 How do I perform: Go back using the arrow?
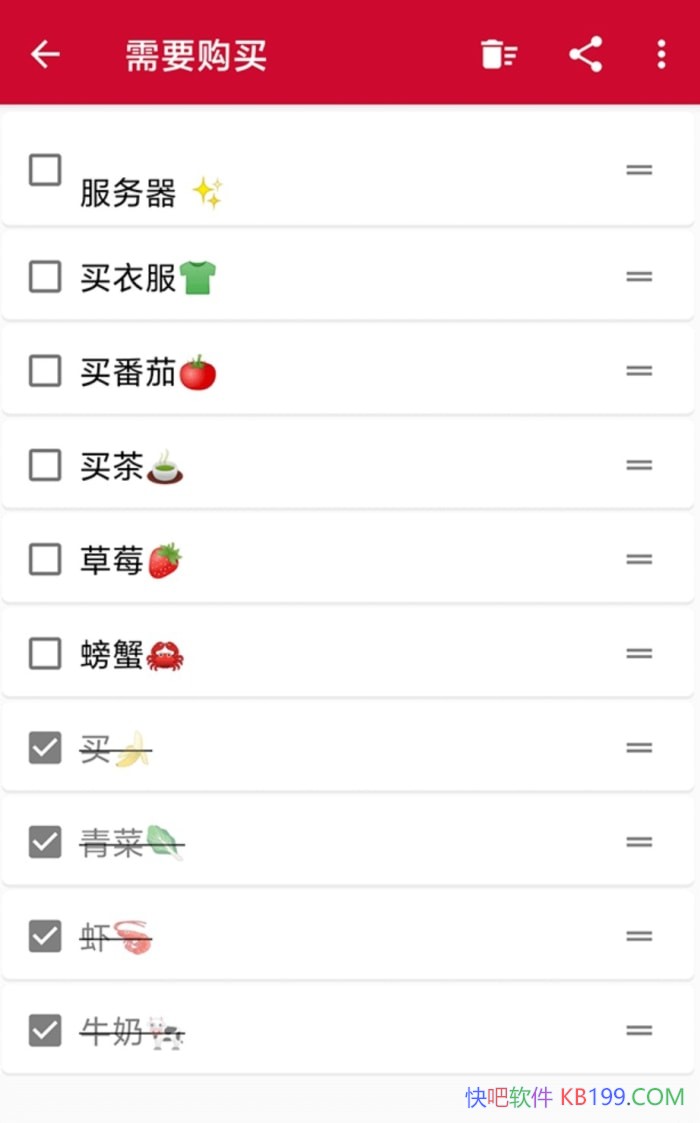[45, 54]
